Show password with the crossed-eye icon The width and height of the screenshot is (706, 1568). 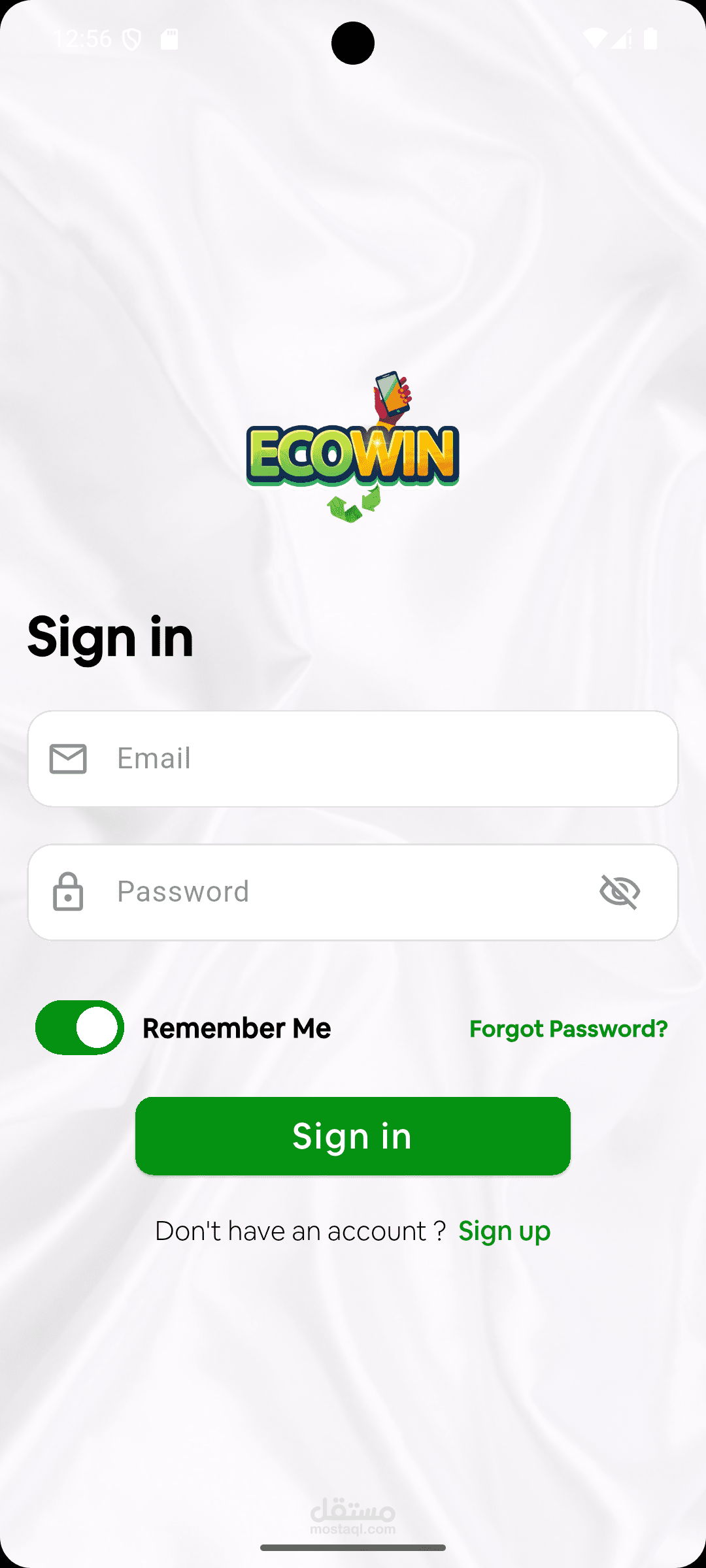click(x=620, y=892)
